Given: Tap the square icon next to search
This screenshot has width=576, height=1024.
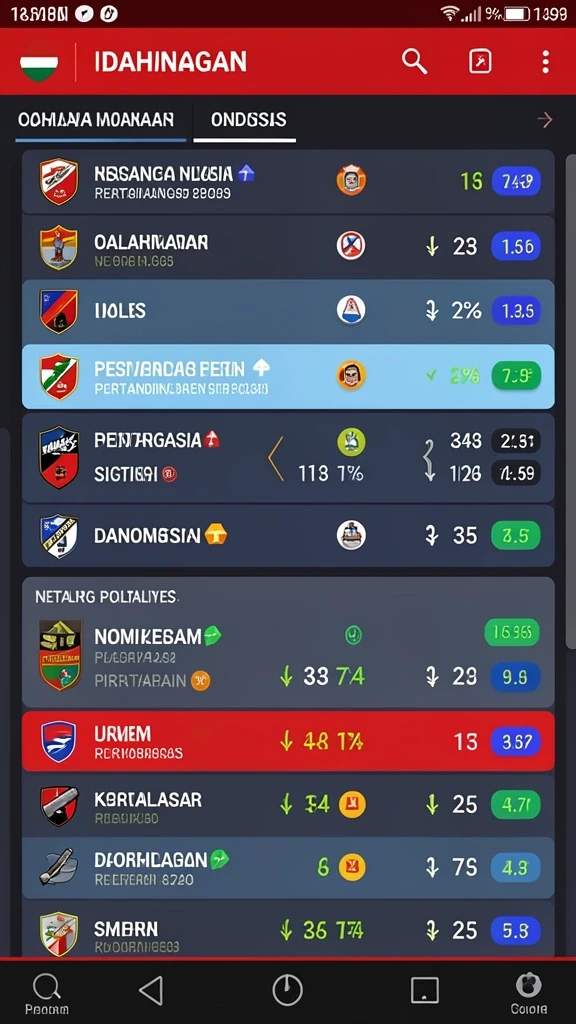Looking at the screenshot, I should click(x=480, y=62).
